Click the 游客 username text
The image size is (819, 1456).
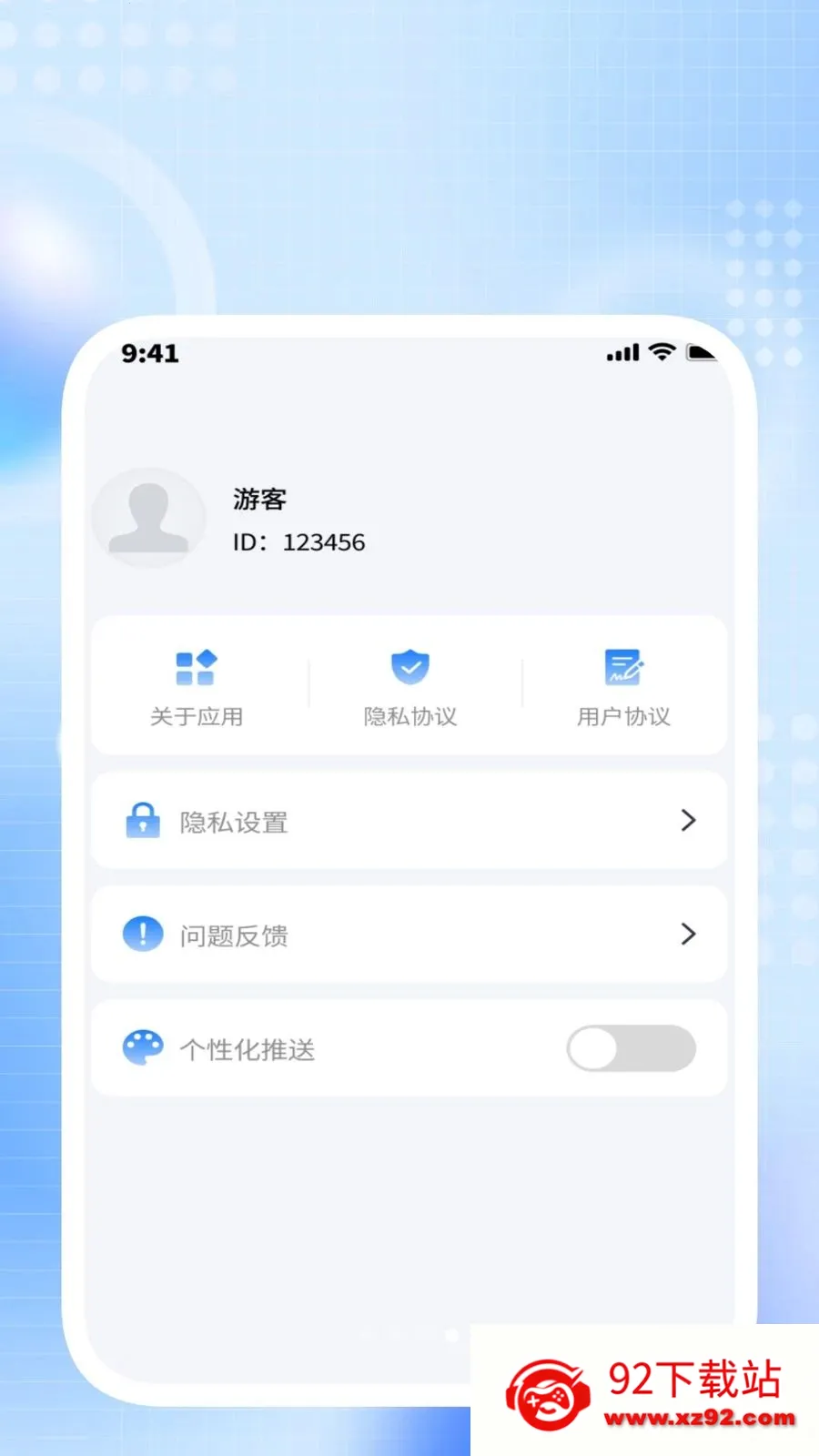point(259,499)
